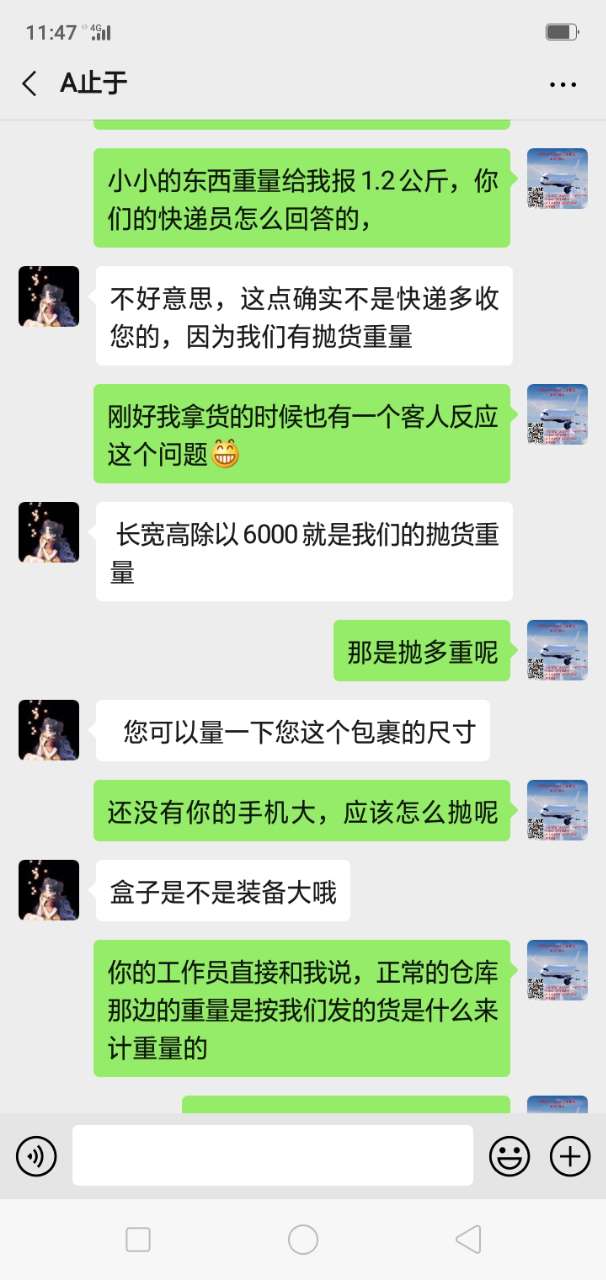Open the plus attachments menu

(570, 1157)
